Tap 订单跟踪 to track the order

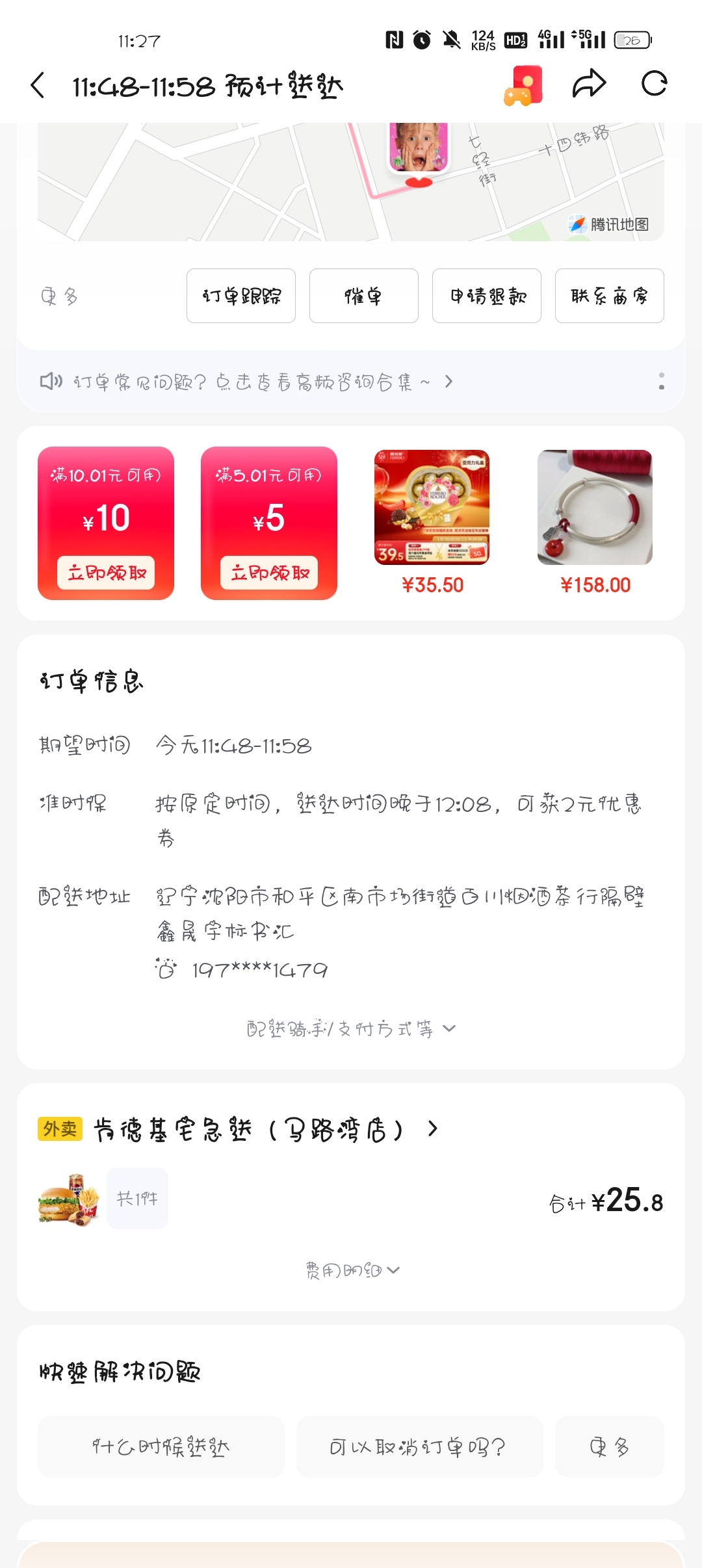241,296
